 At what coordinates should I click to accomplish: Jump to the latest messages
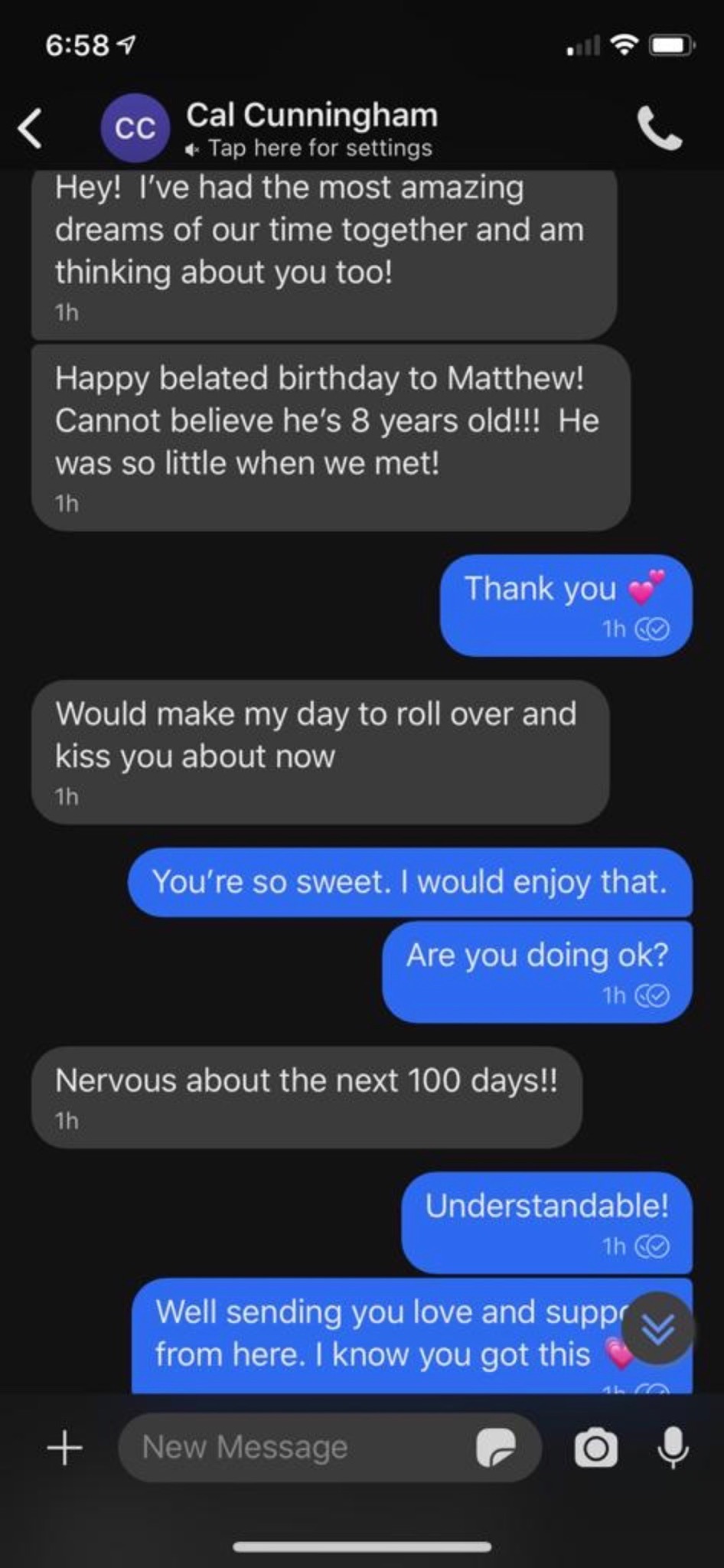(x=658, y=1328)
